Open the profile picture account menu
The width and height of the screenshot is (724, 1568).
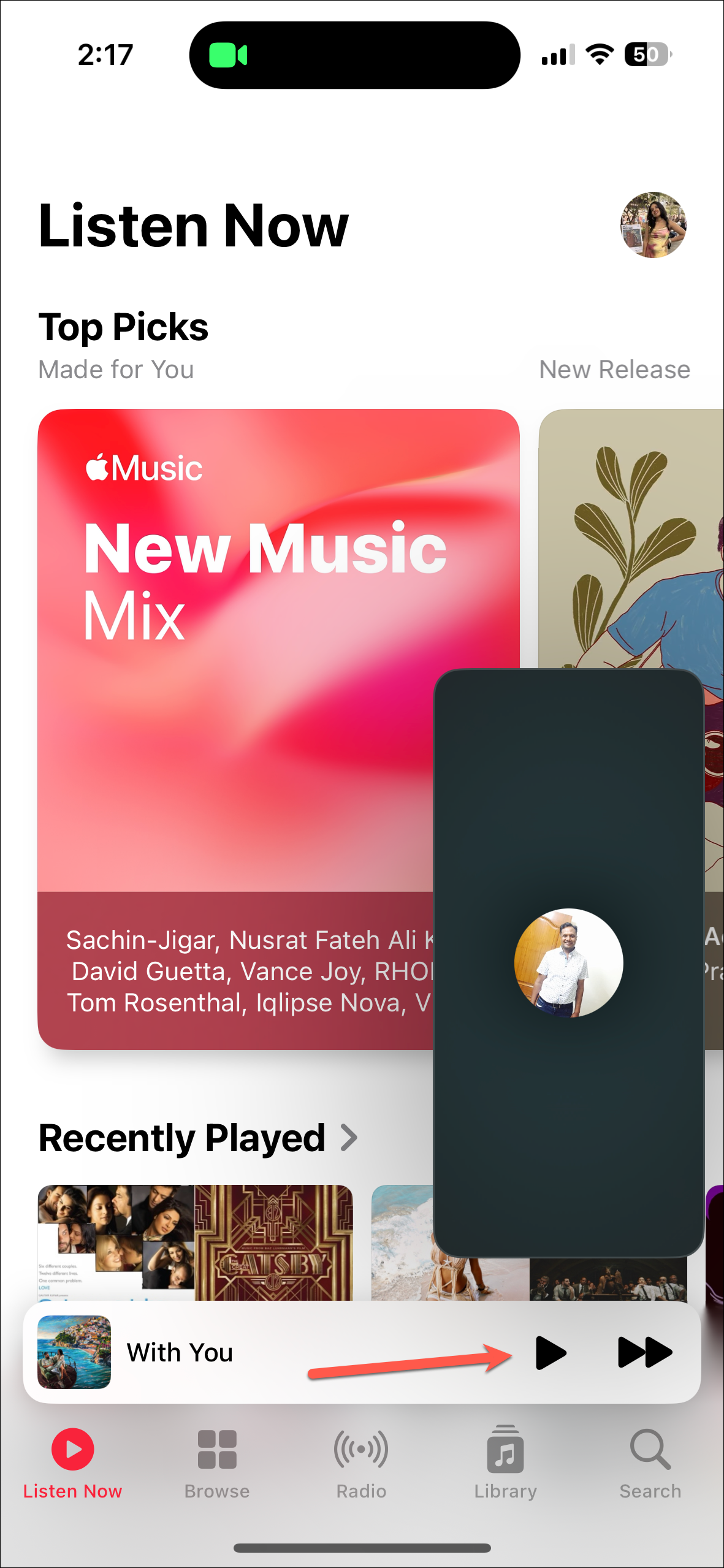(x=653, y=225)
